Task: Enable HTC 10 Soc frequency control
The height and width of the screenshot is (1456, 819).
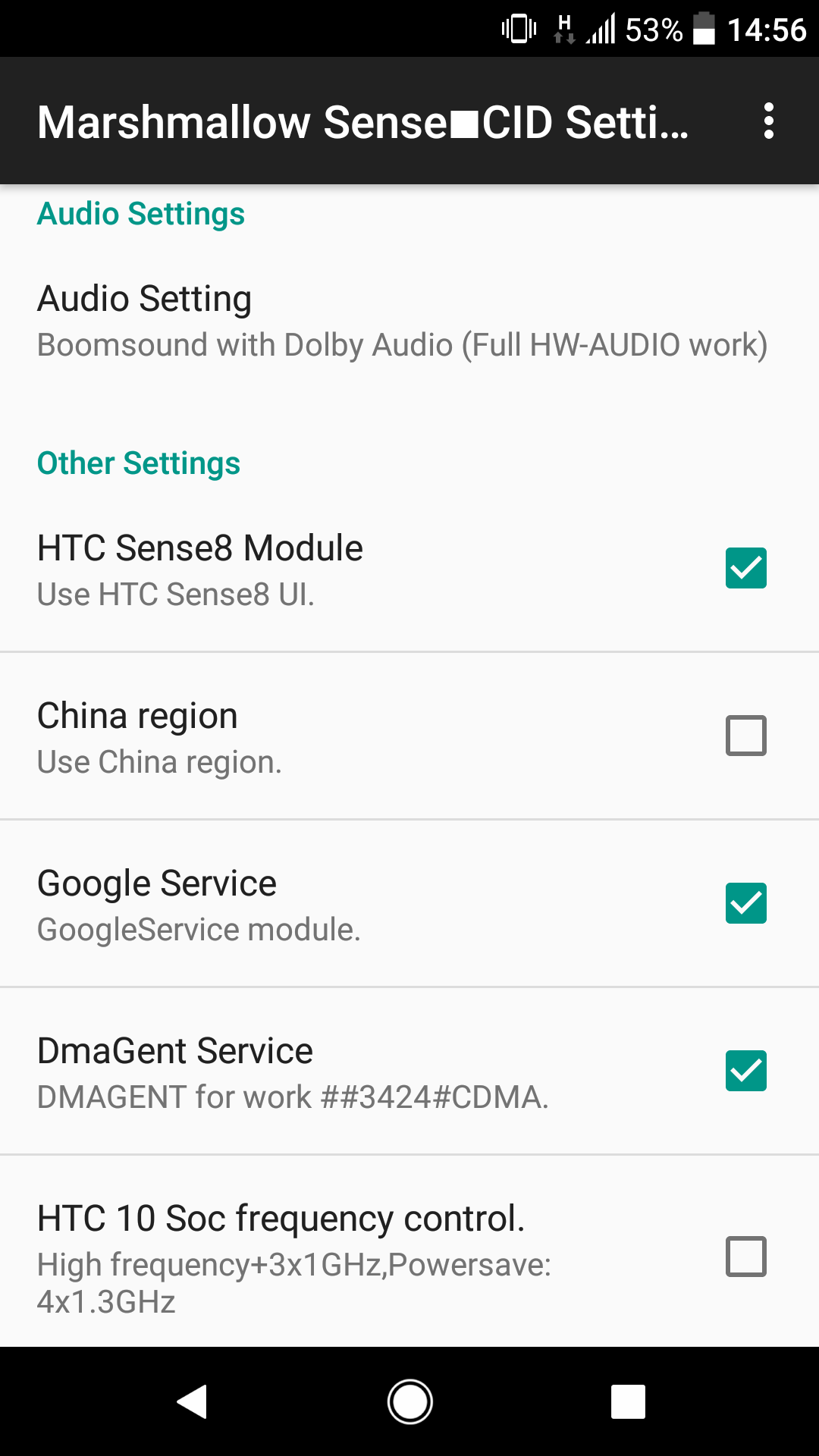Action: [746, 1257]
